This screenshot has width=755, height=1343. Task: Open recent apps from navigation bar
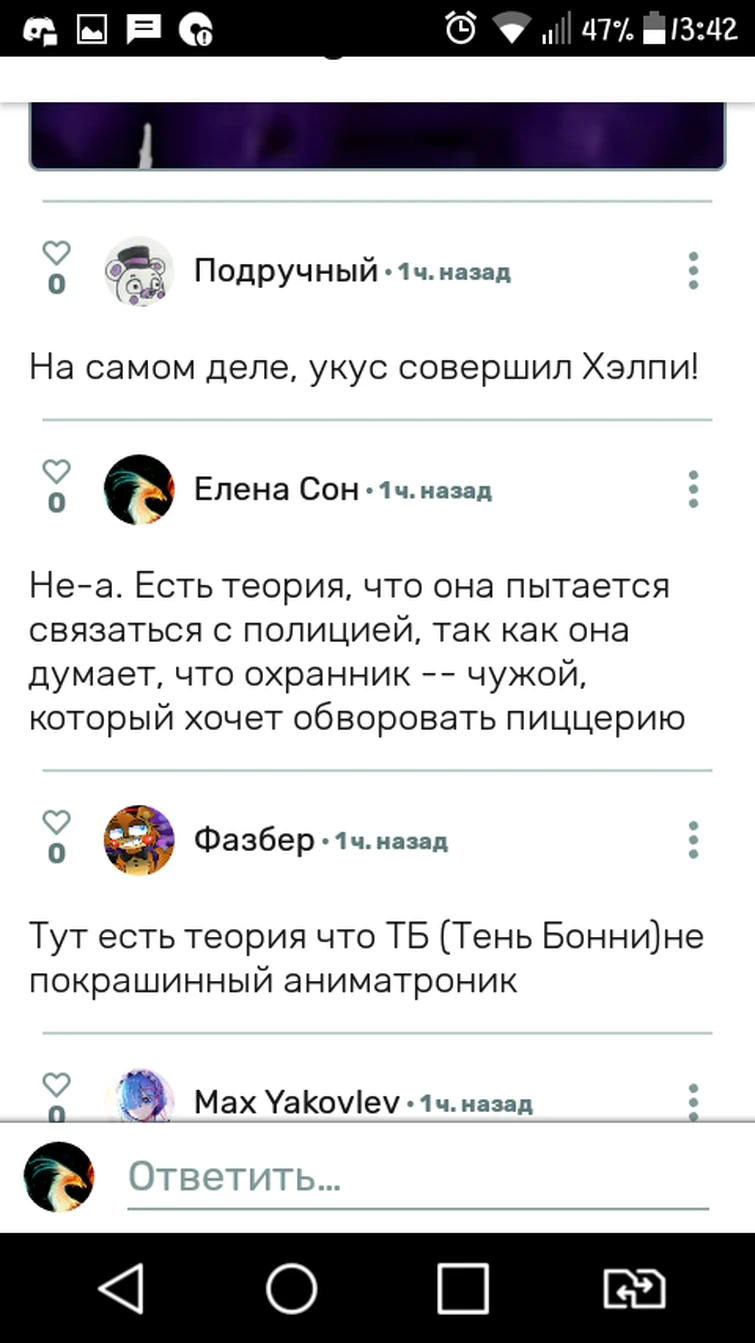pos(463,1287)
